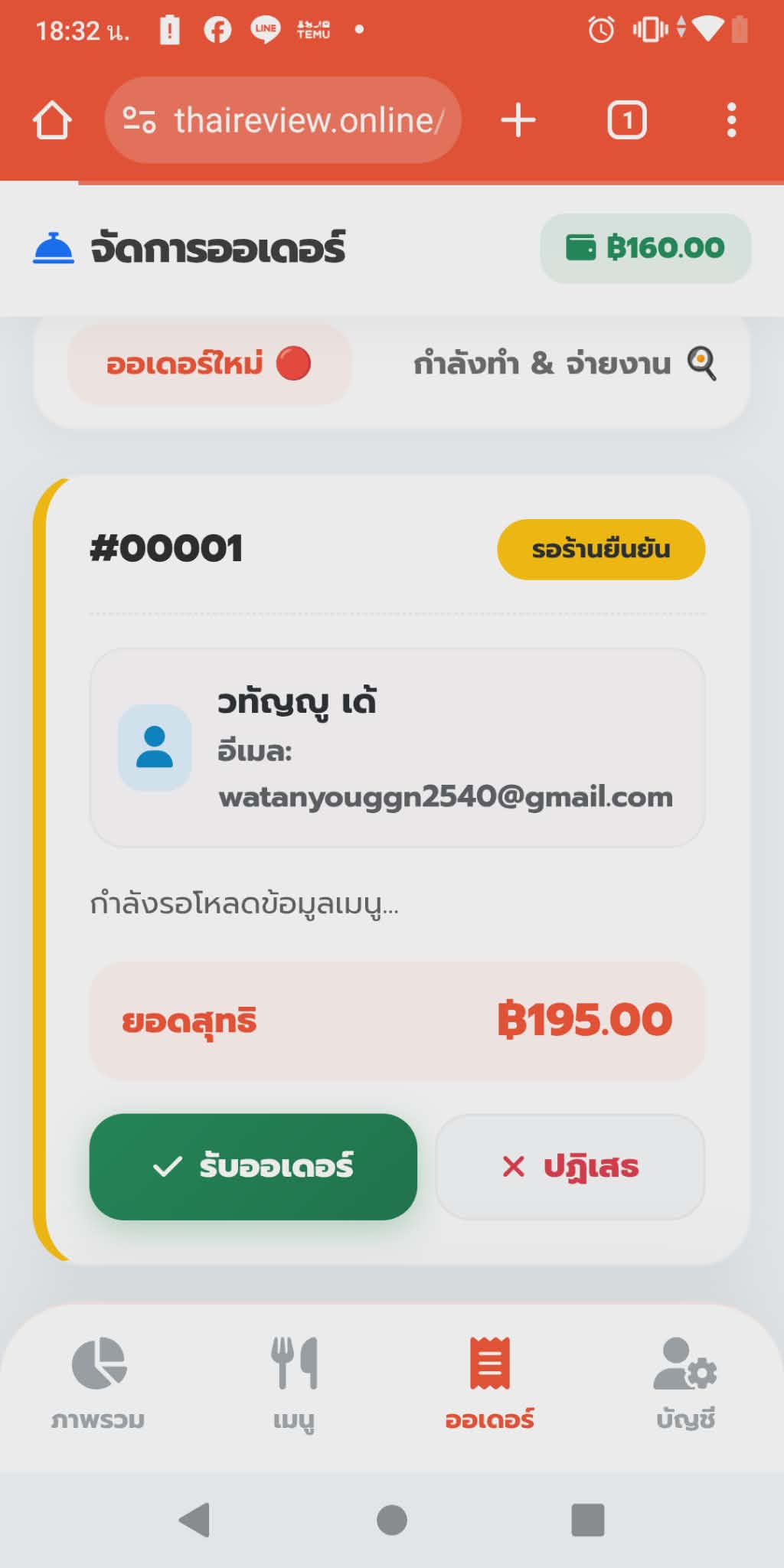
Task: Select the ออเดอร์ tab in bottom bar
Action: click(x=490, y=1383)
